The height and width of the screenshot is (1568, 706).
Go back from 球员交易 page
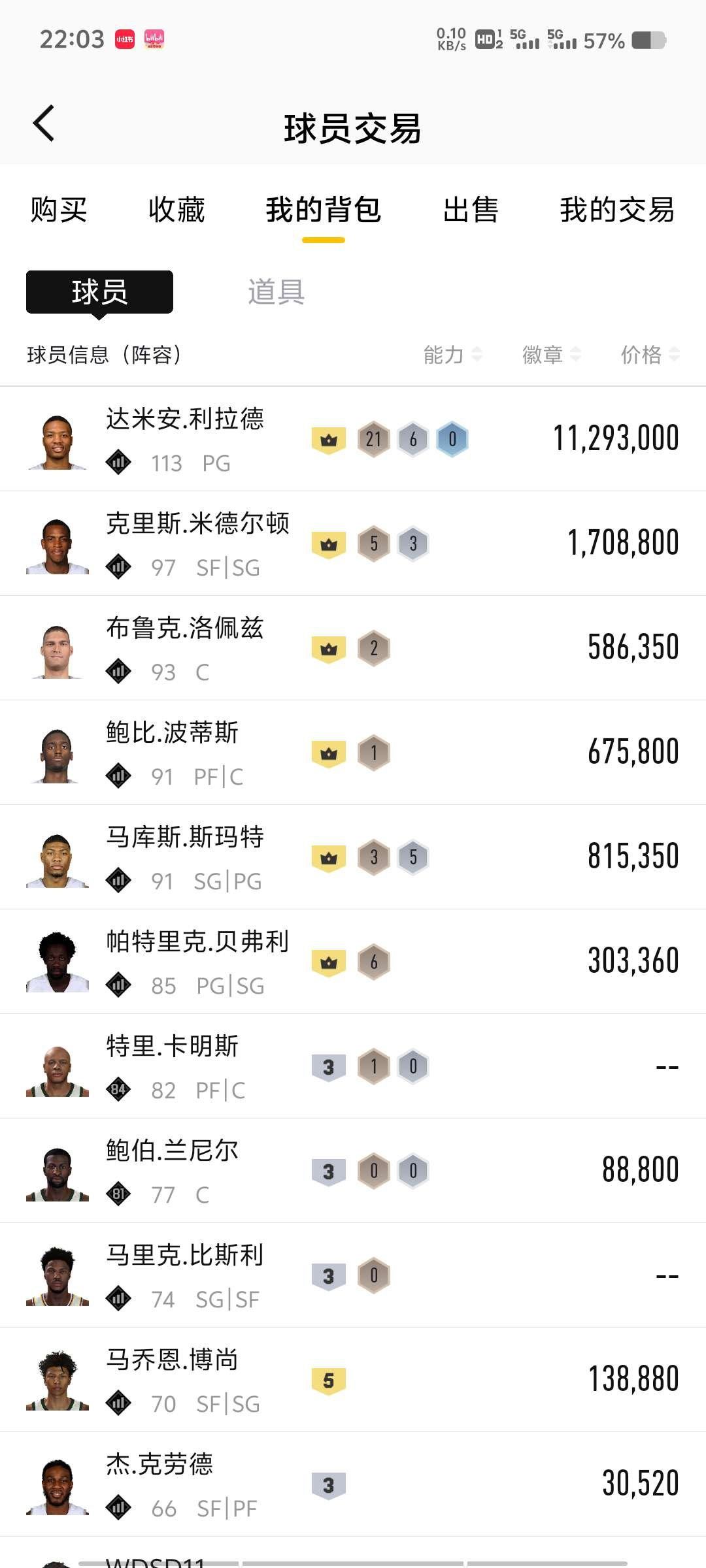click(44, 123)
